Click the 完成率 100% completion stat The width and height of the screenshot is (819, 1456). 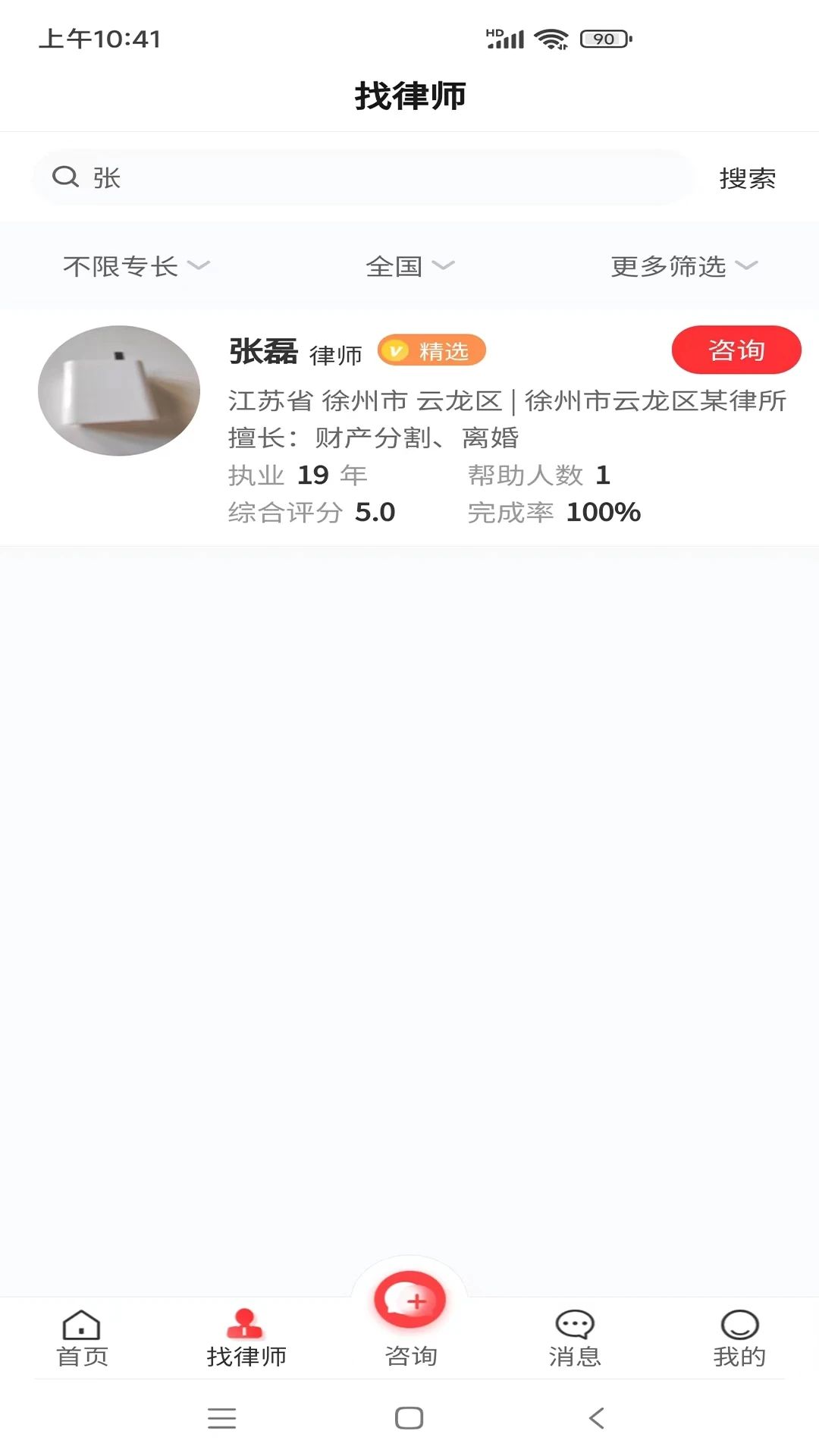click(554, 512)
